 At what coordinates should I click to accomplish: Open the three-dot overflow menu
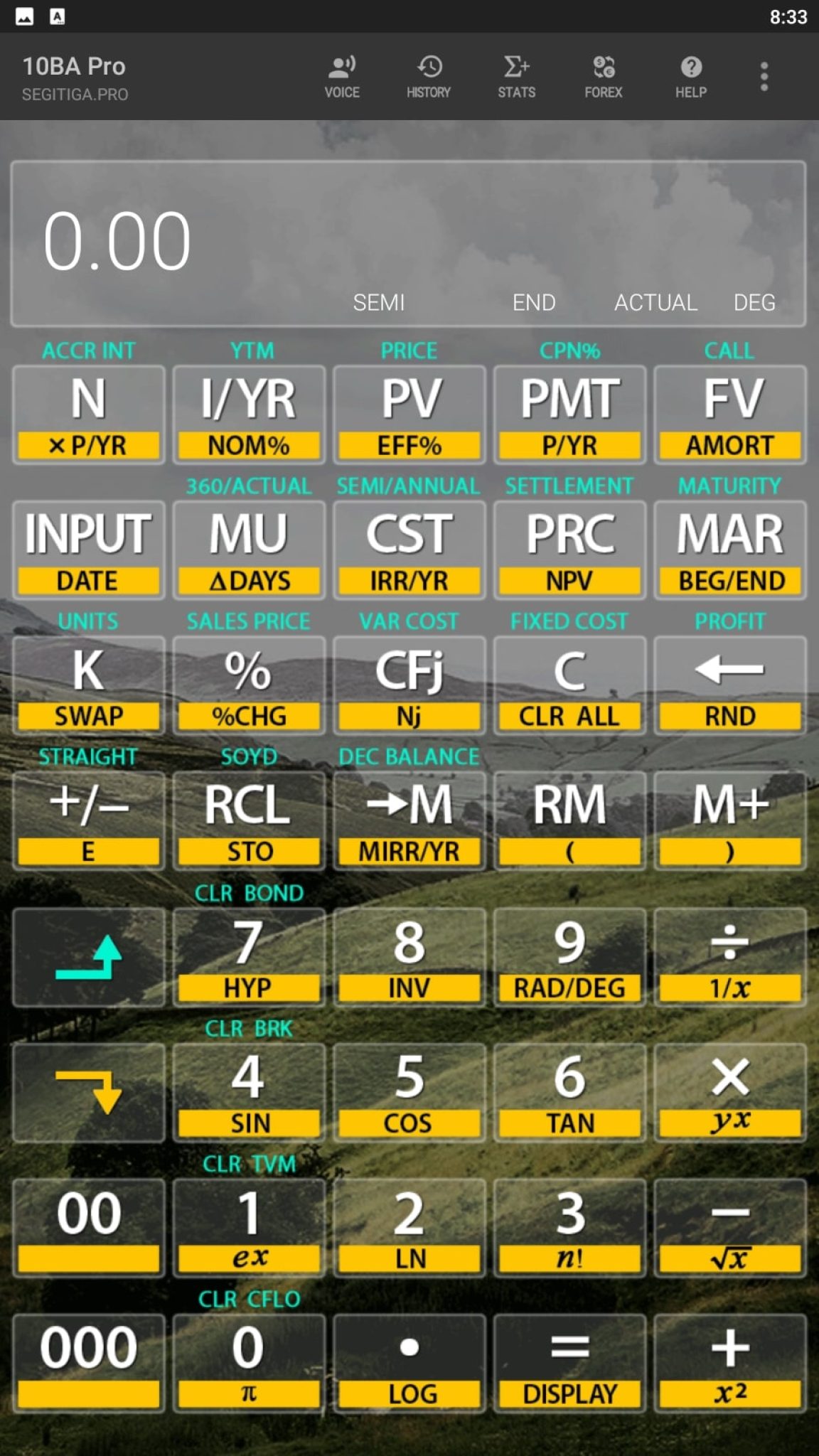pos(764,77)
